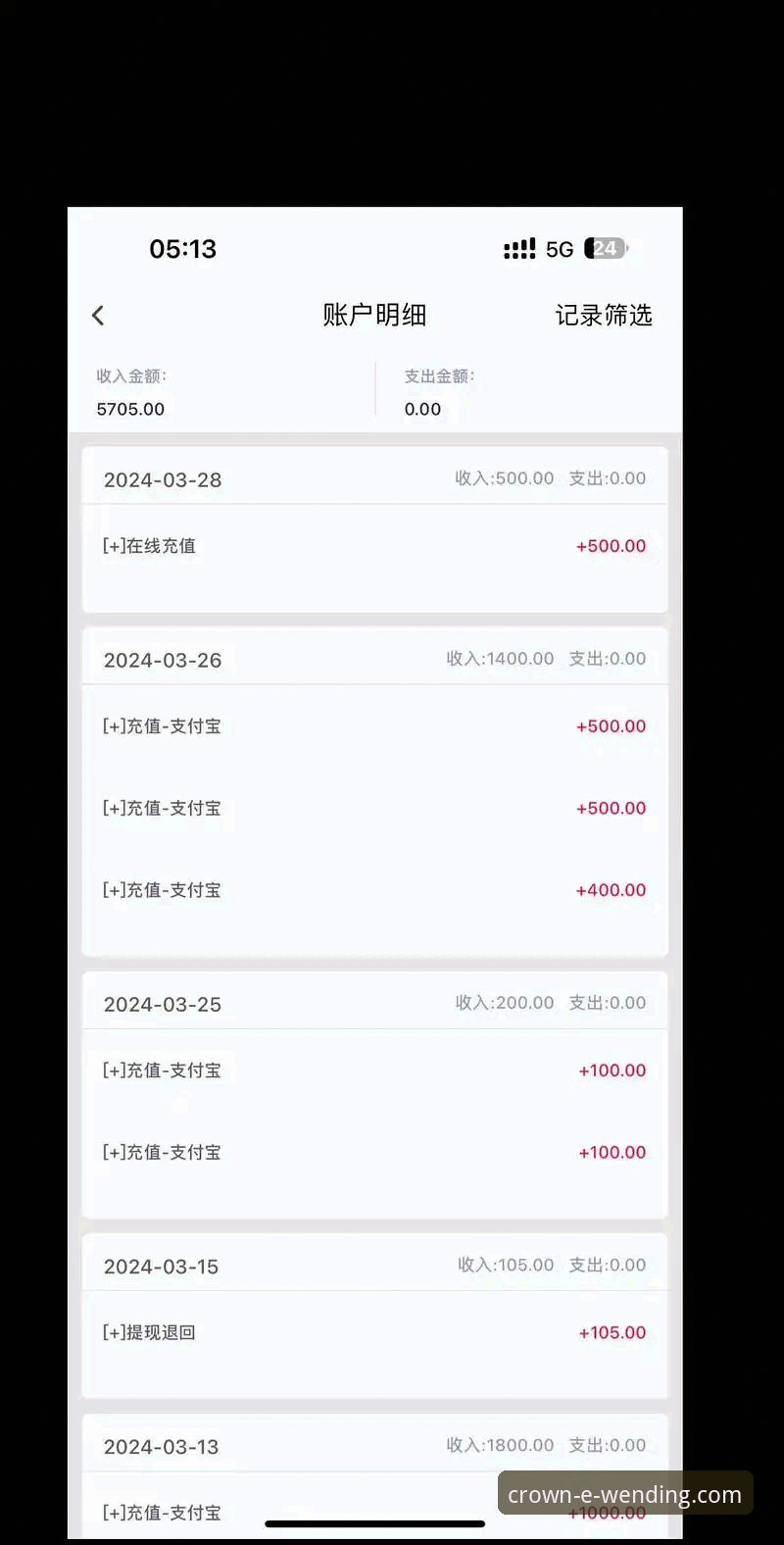This screenshot has height=1545, width=784.
Task: Open the crown-e-wending.com watermark link
Action: (x=624, y=1493)
